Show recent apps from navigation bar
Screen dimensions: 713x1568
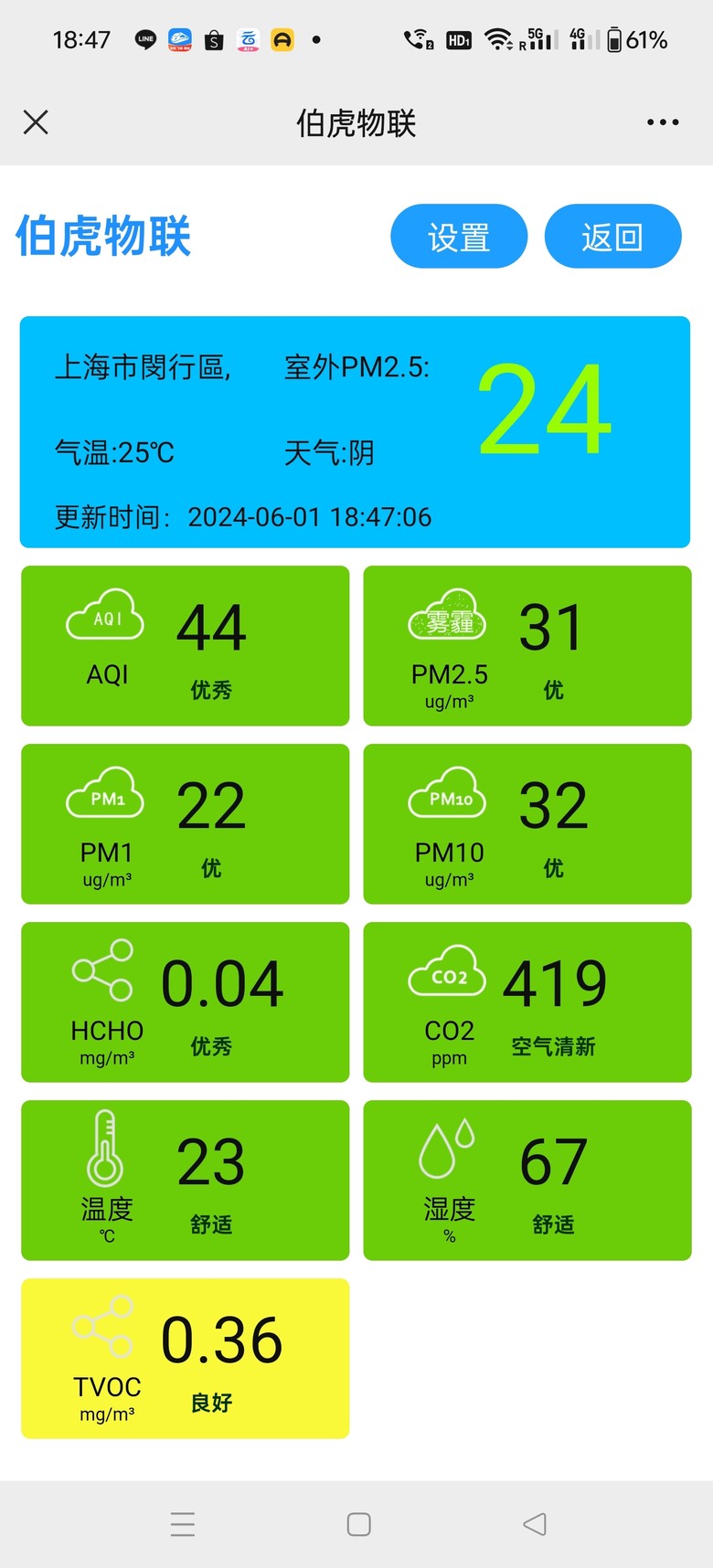[x=183, y=1524]
